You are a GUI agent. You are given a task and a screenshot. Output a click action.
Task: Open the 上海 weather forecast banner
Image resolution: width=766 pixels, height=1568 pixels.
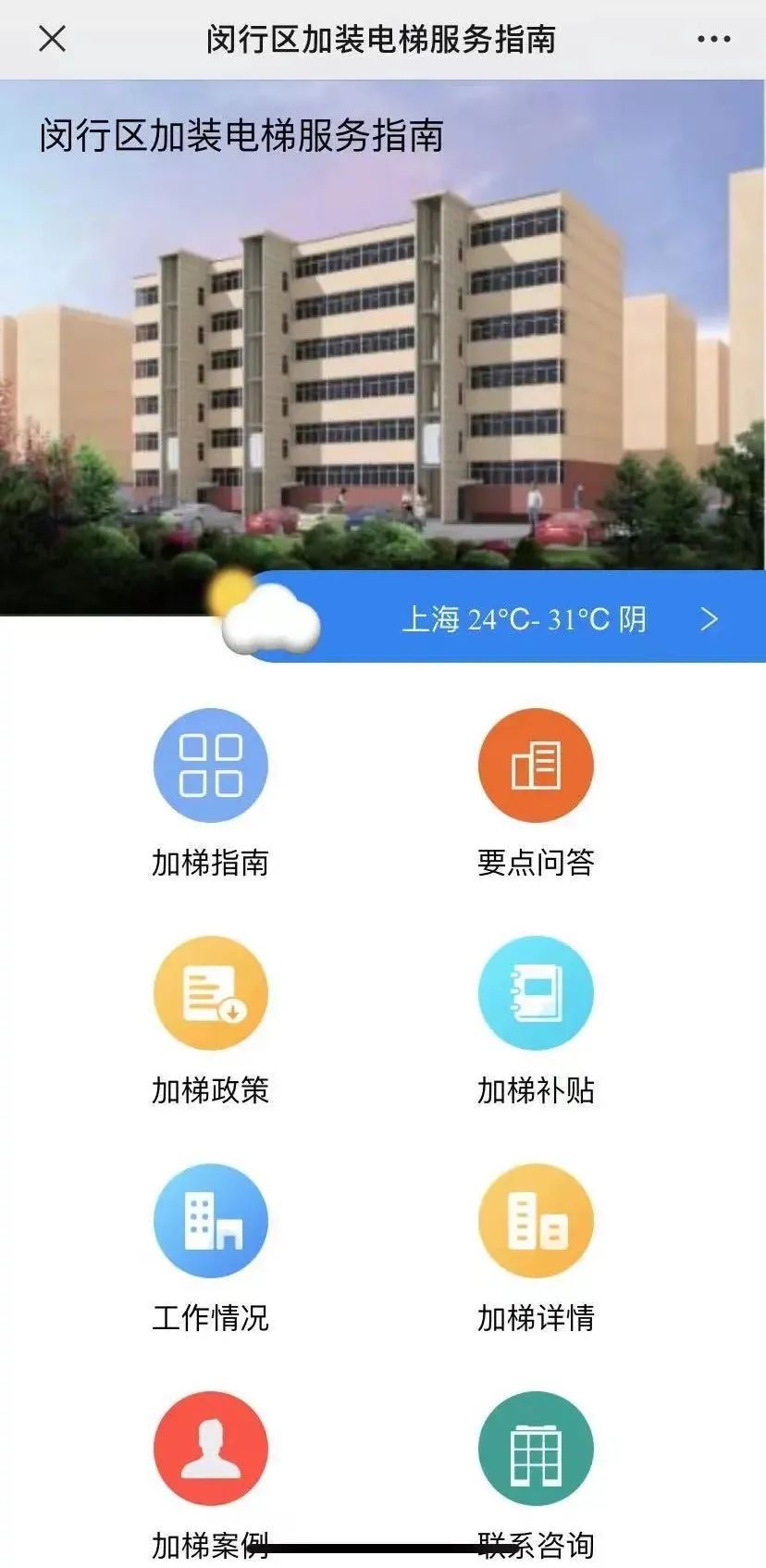point(524,618)
